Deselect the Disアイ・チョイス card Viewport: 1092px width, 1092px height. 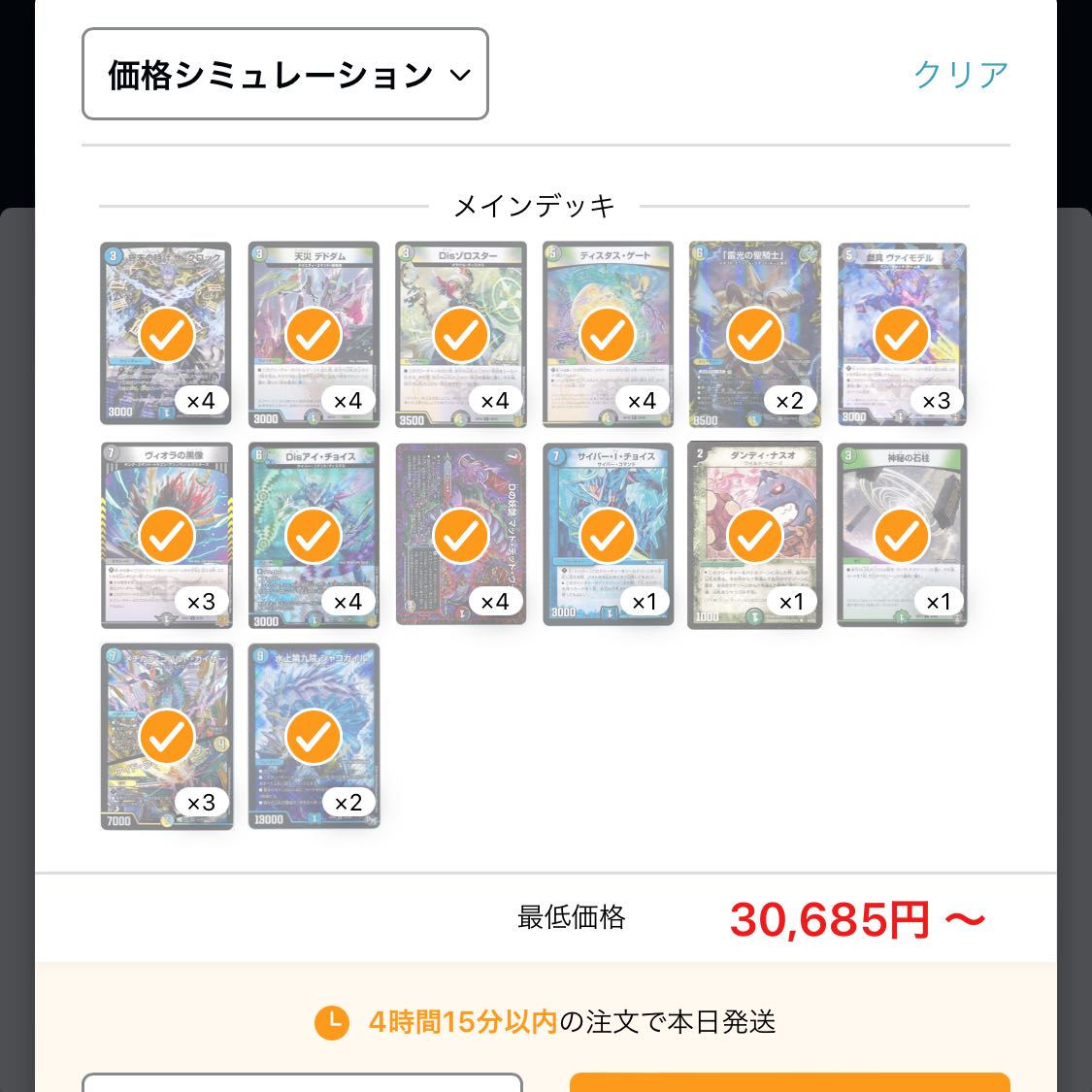[314, 536]
